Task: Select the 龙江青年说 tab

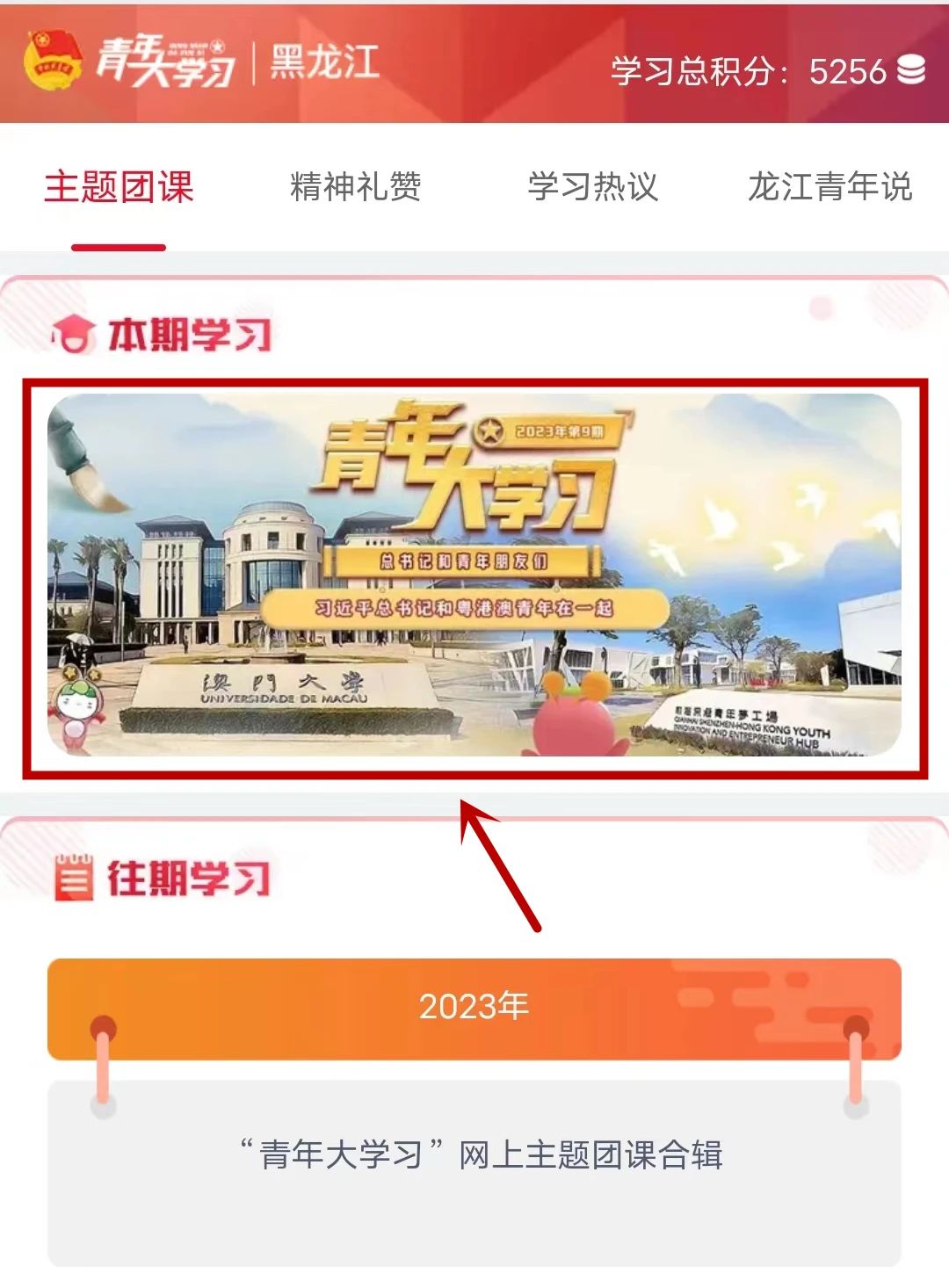Action: (x=830, y=187)
